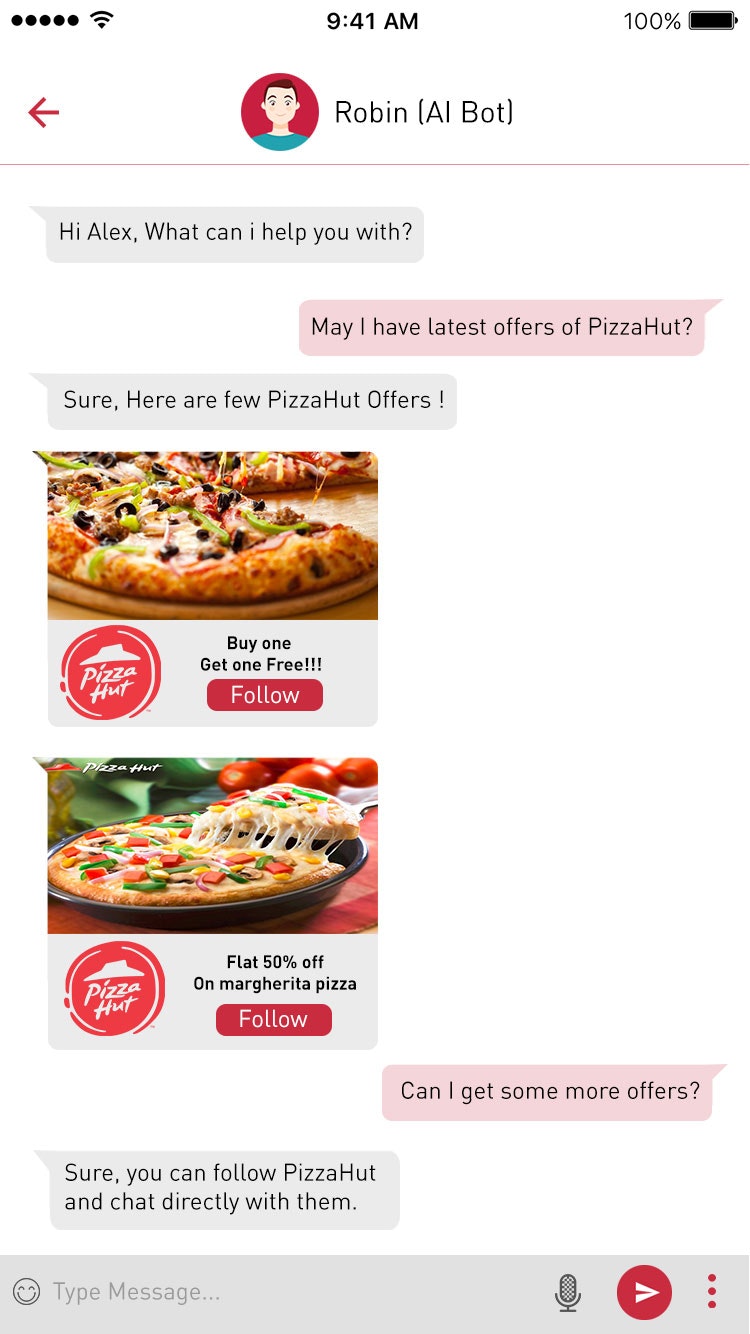The height and width of the screenshot is (1334, 750).
Task: Open the emoji picker
Action: click(x=27, y=1292)
